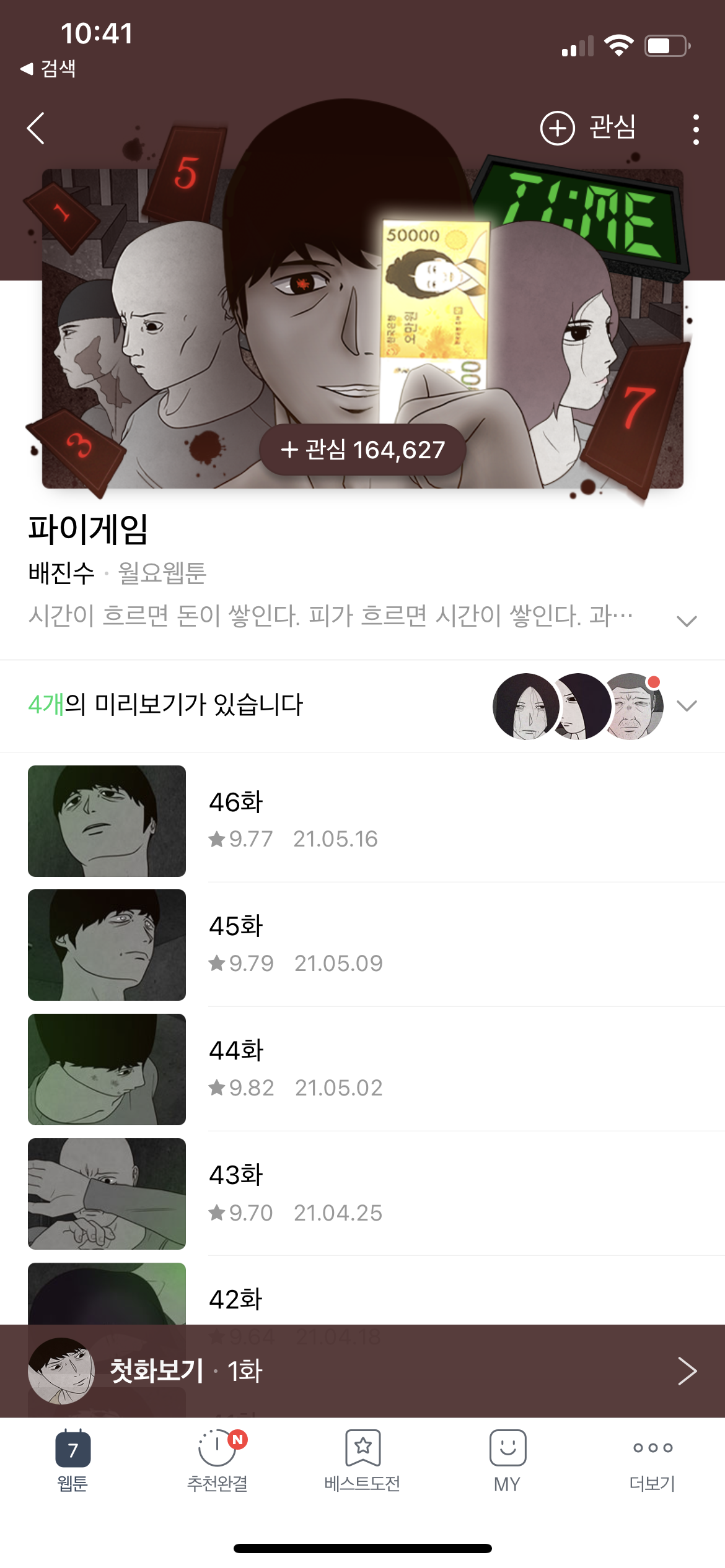The width and height of the screenshot is (725, 1568).
Task: Open the MY tab
Action: pyautogui.click(x=507, y=1461)
